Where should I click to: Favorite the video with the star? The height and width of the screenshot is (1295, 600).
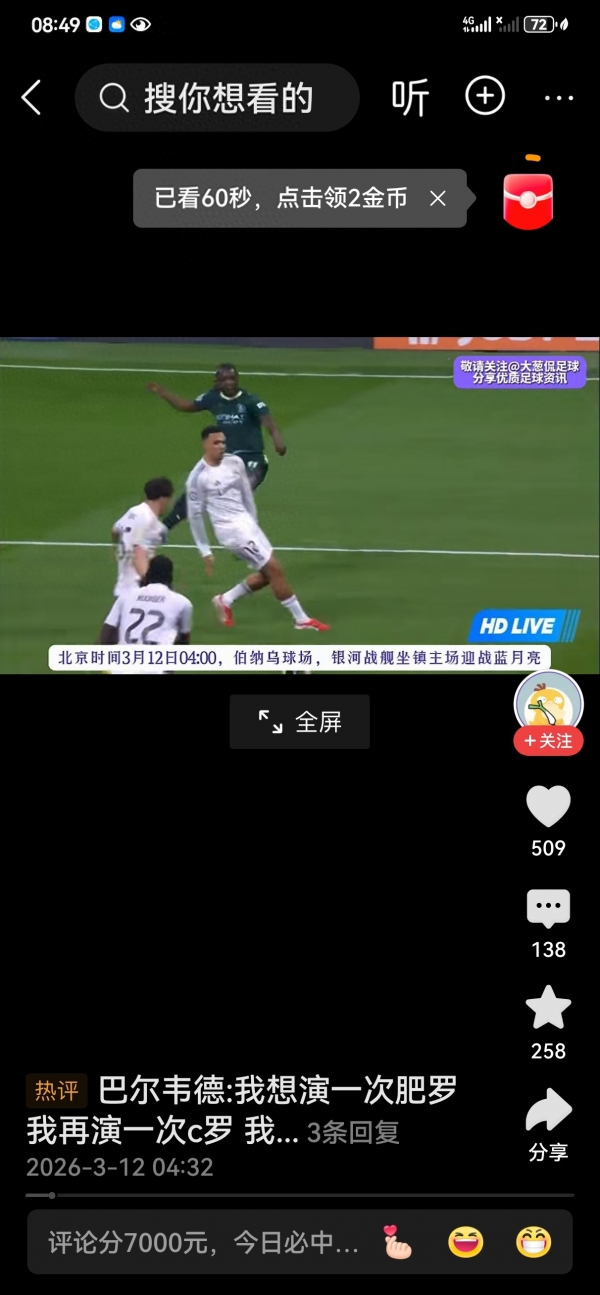click(548, 1008)
